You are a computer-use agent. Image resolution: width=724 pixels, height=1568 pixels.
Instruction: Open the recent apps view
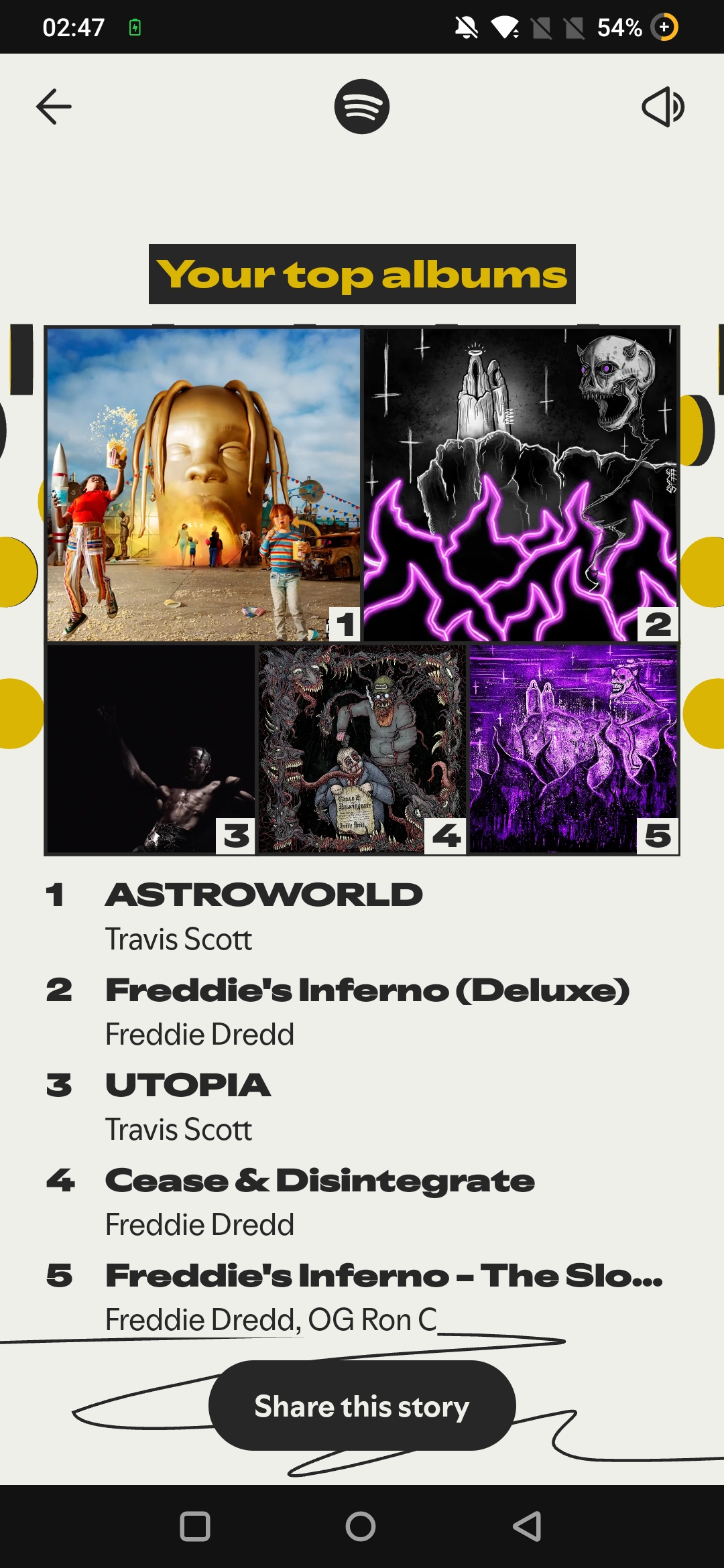pos(195,1526)
